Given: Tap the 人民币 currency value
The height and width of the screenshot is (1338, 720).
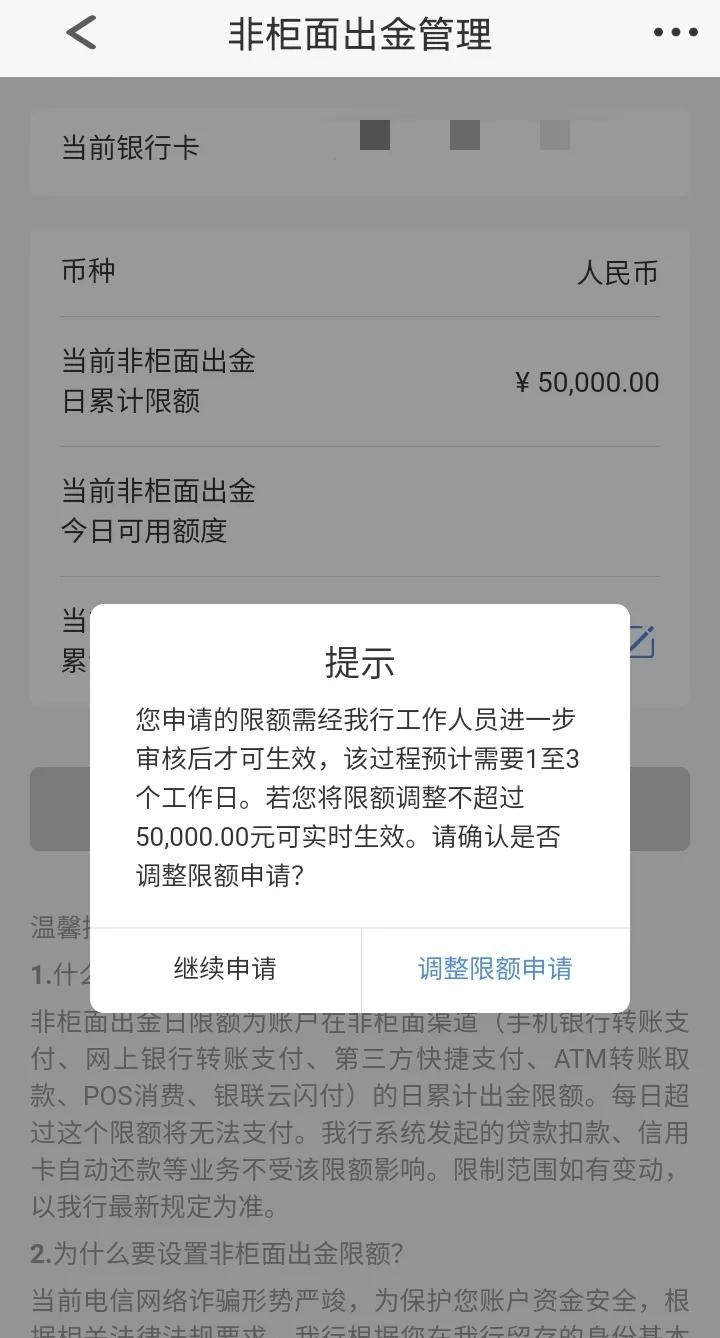Looking at the screenshot, I should pos(620,272).
